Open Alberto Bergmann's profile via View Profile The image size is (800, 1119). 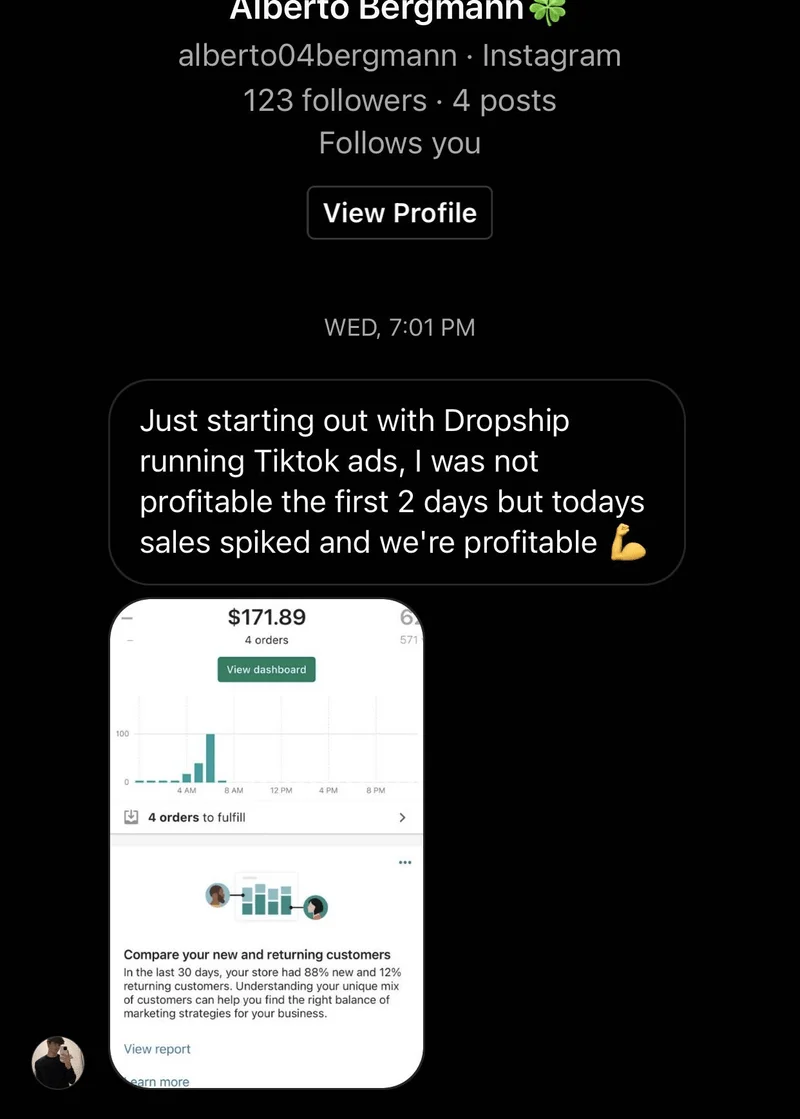tap(399, 213)
